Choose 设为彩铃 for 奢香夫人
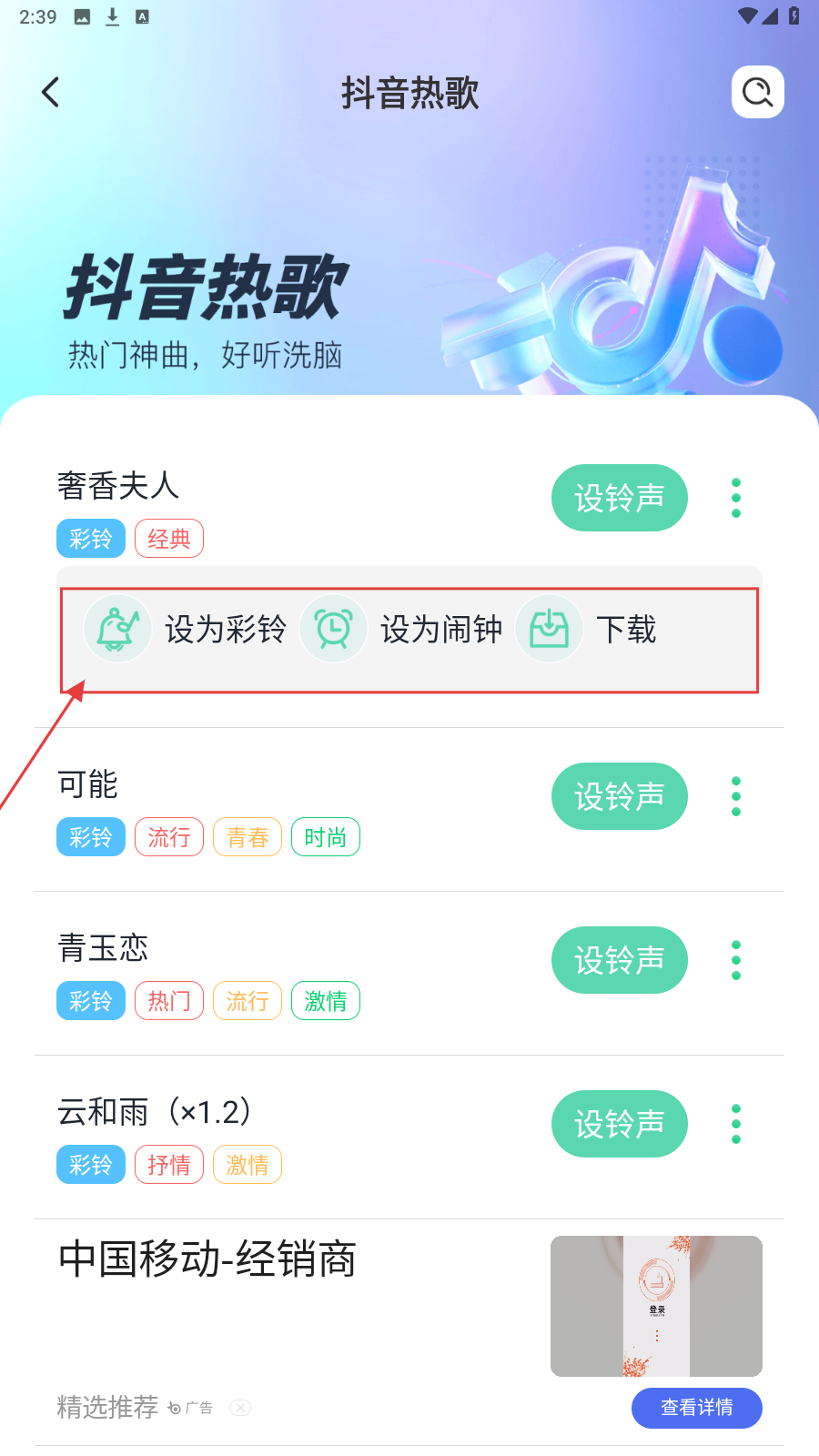Viewport: 819px width, 1456px height. tap(187, 629)
